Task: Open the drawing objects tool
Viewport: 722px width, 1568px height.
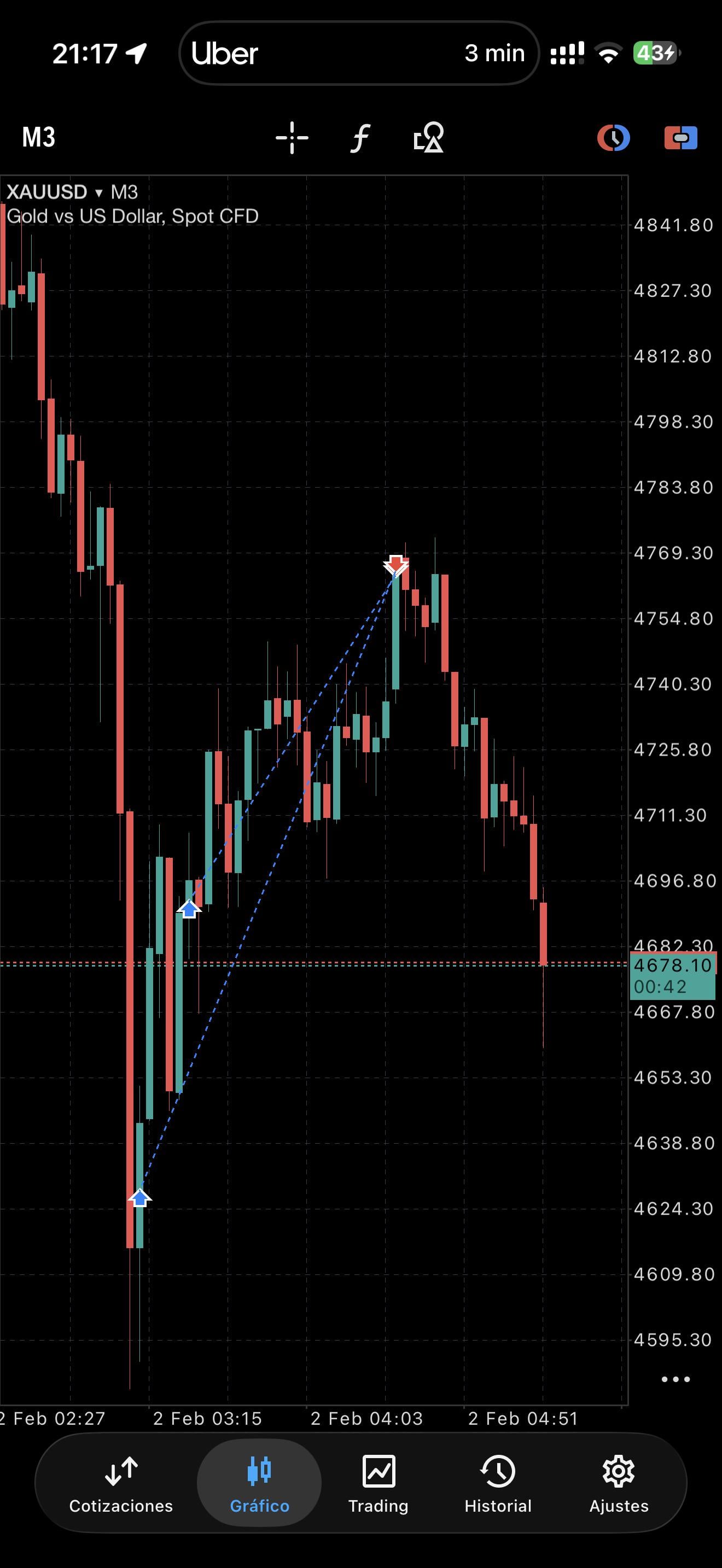Action: [x=429, y=138]
